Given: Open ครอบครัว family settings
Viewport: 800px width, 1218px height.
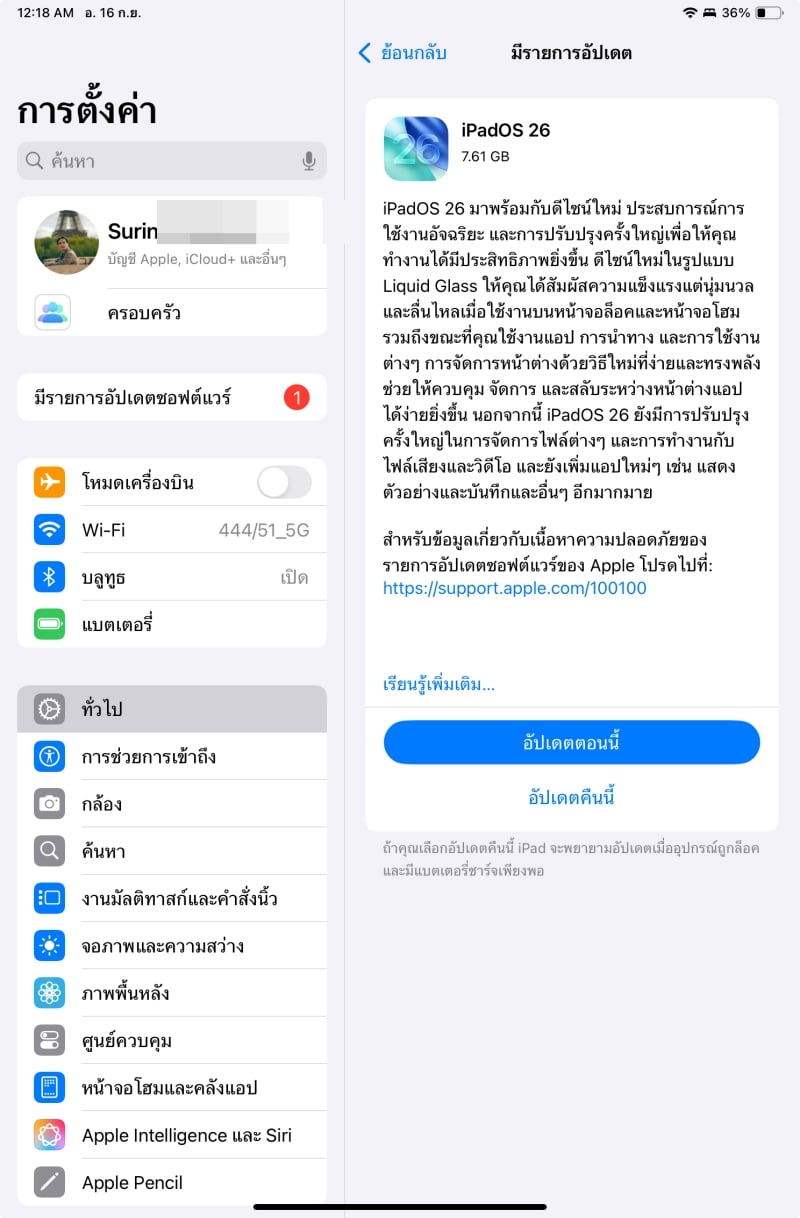Looking at the screenshot, I should click(x=172, y=313).
